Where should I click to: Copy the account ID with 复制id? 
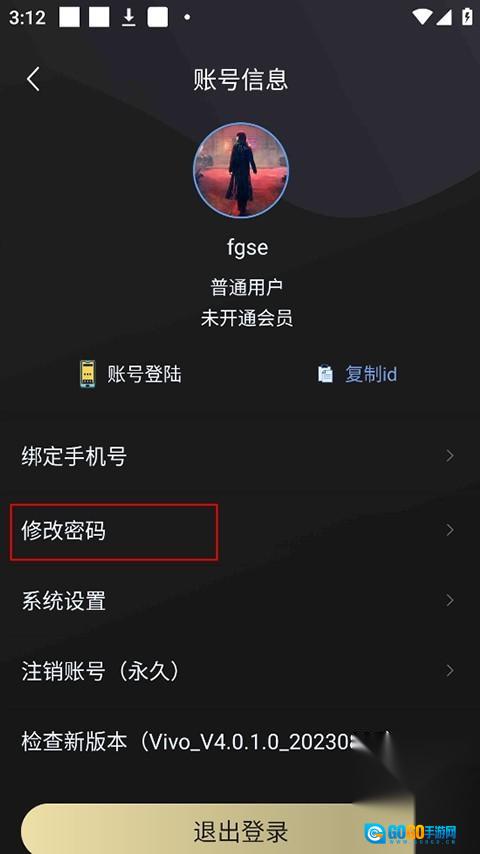tap(357, 374)
